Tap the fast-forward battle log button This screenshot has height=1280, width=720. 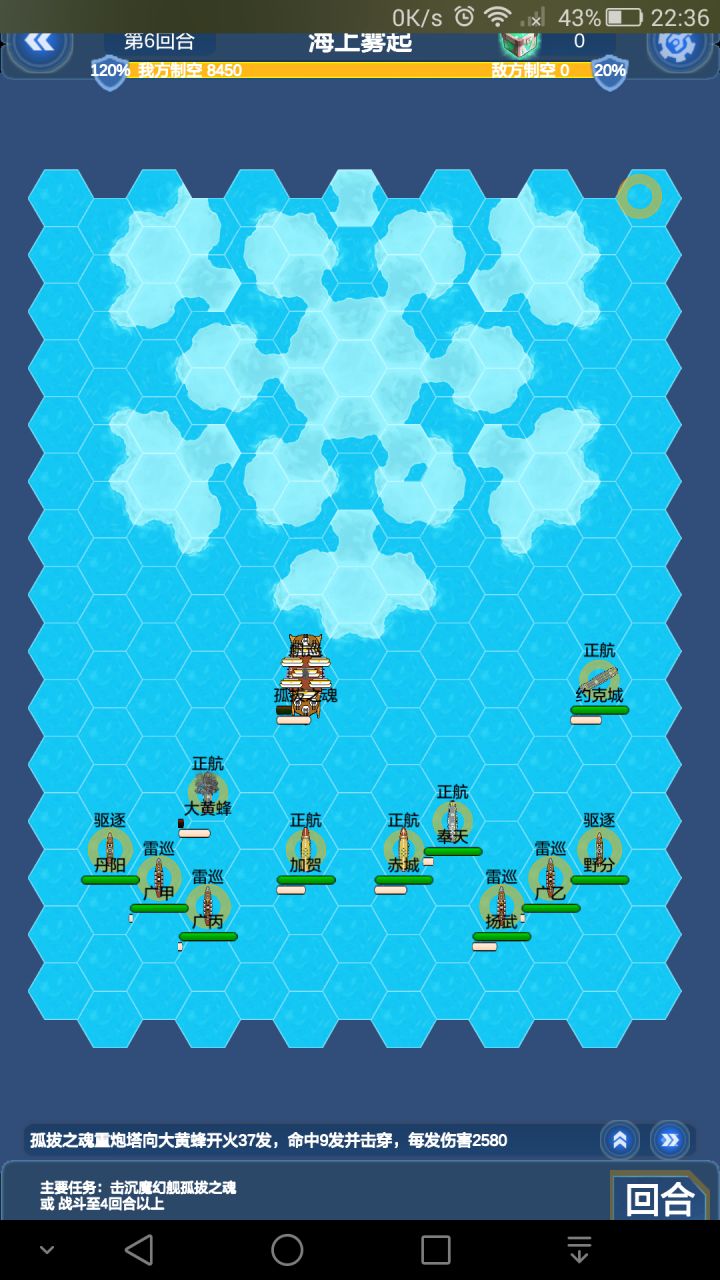(668, 1140)
